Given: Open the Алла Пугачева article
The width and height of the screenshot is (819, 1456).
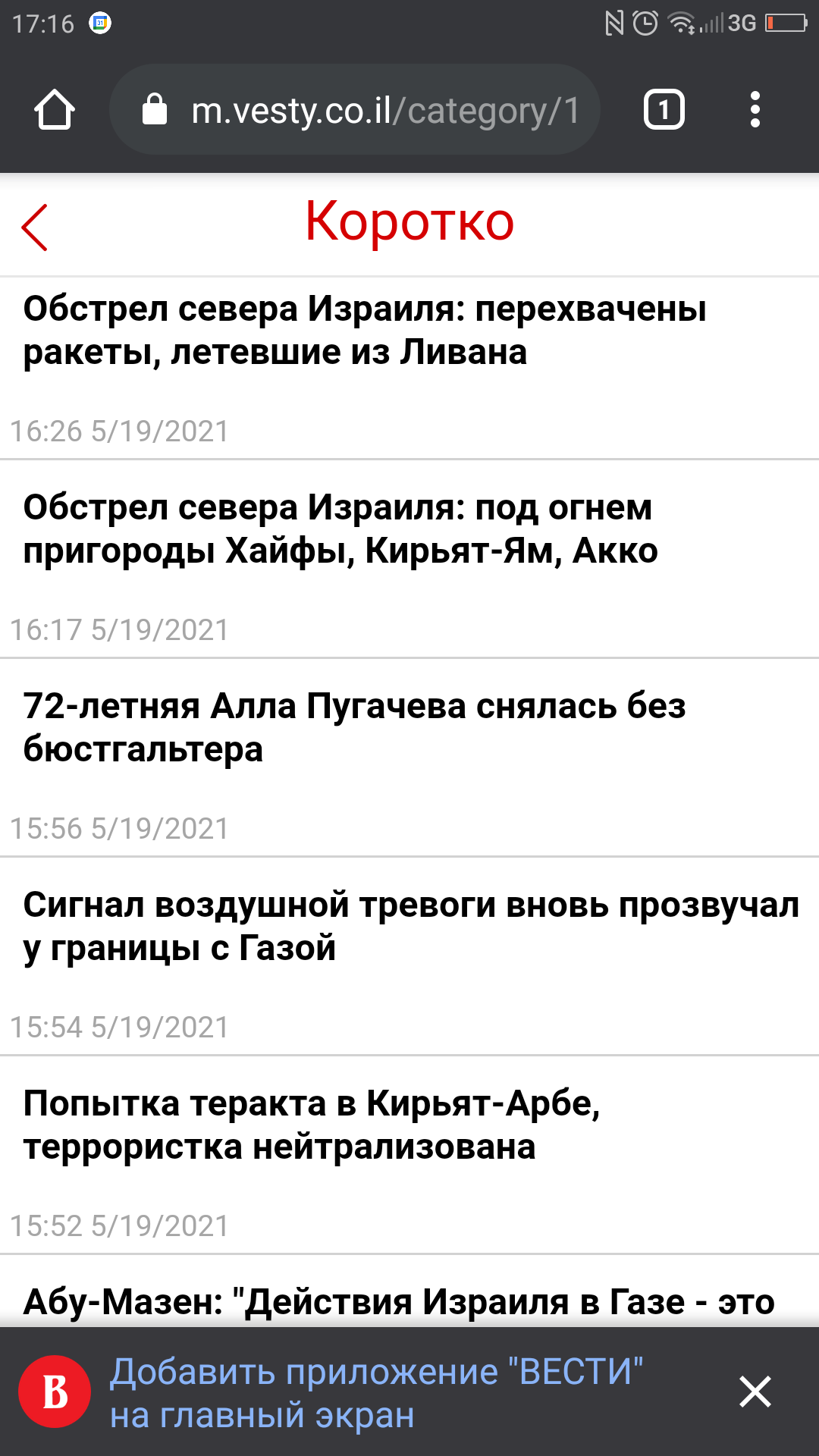Looking at the screenshot, I should [354, 727].
